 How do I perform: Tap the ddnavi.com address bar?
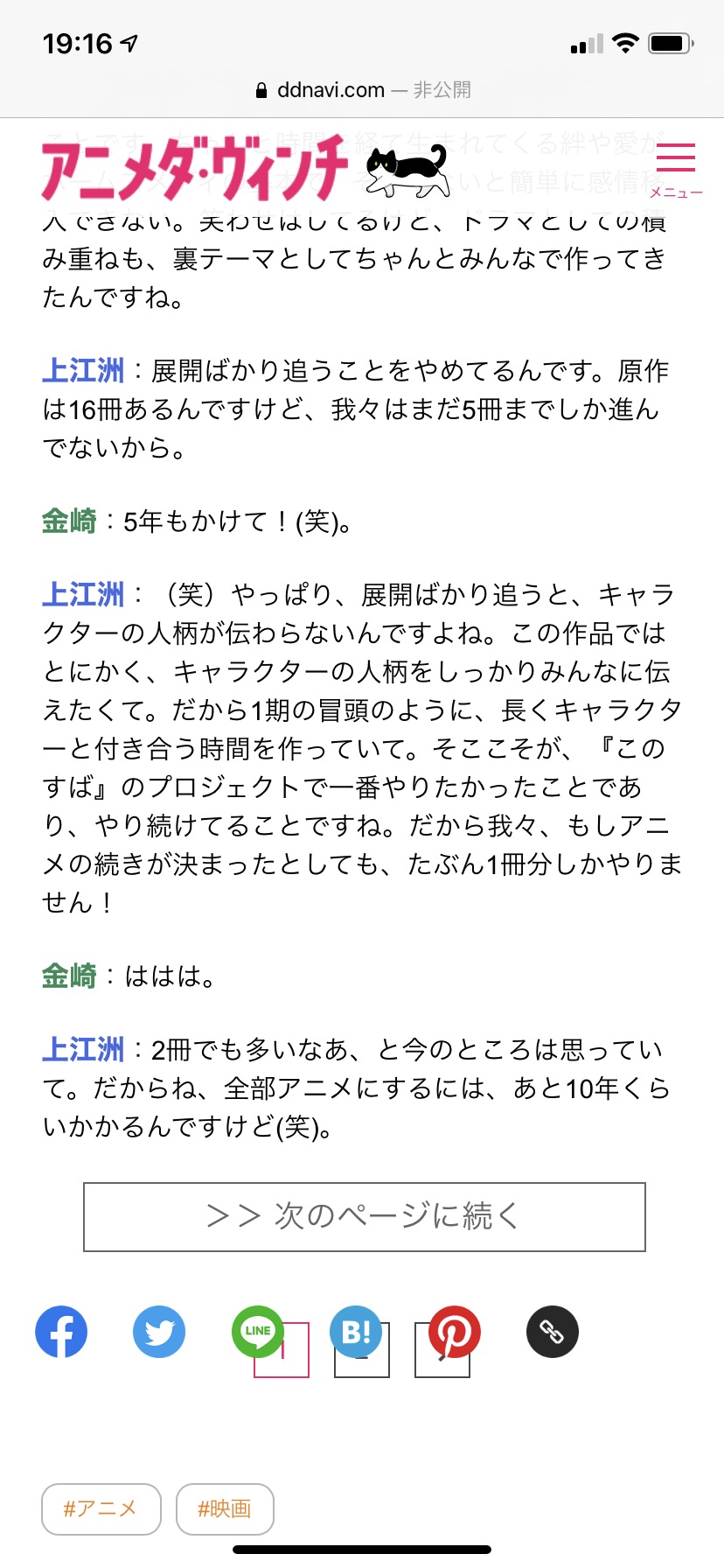(x=362, y=90)
